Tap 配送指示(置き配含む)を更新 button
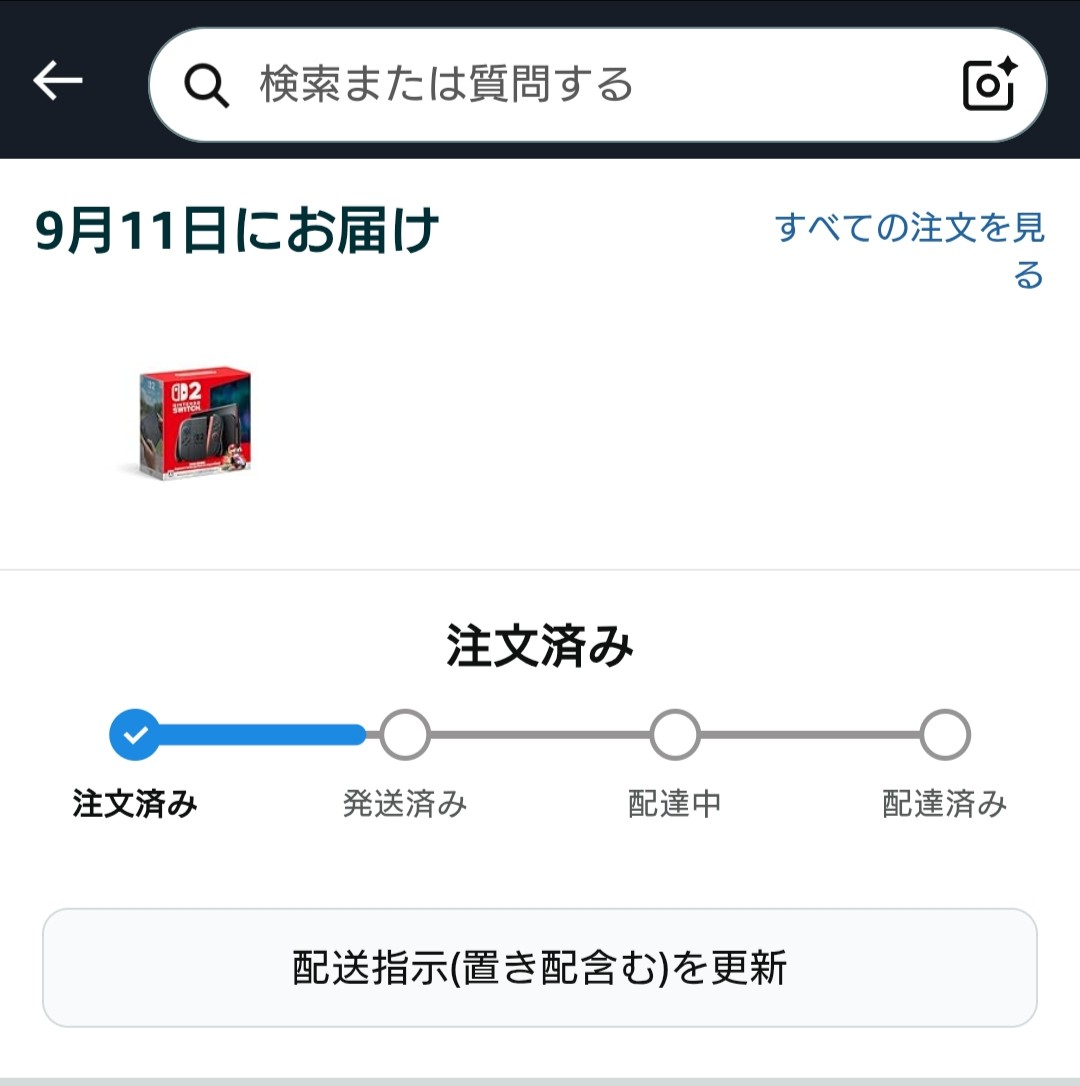Viewport: 1080px width, 1086px height. pos(540,967)
